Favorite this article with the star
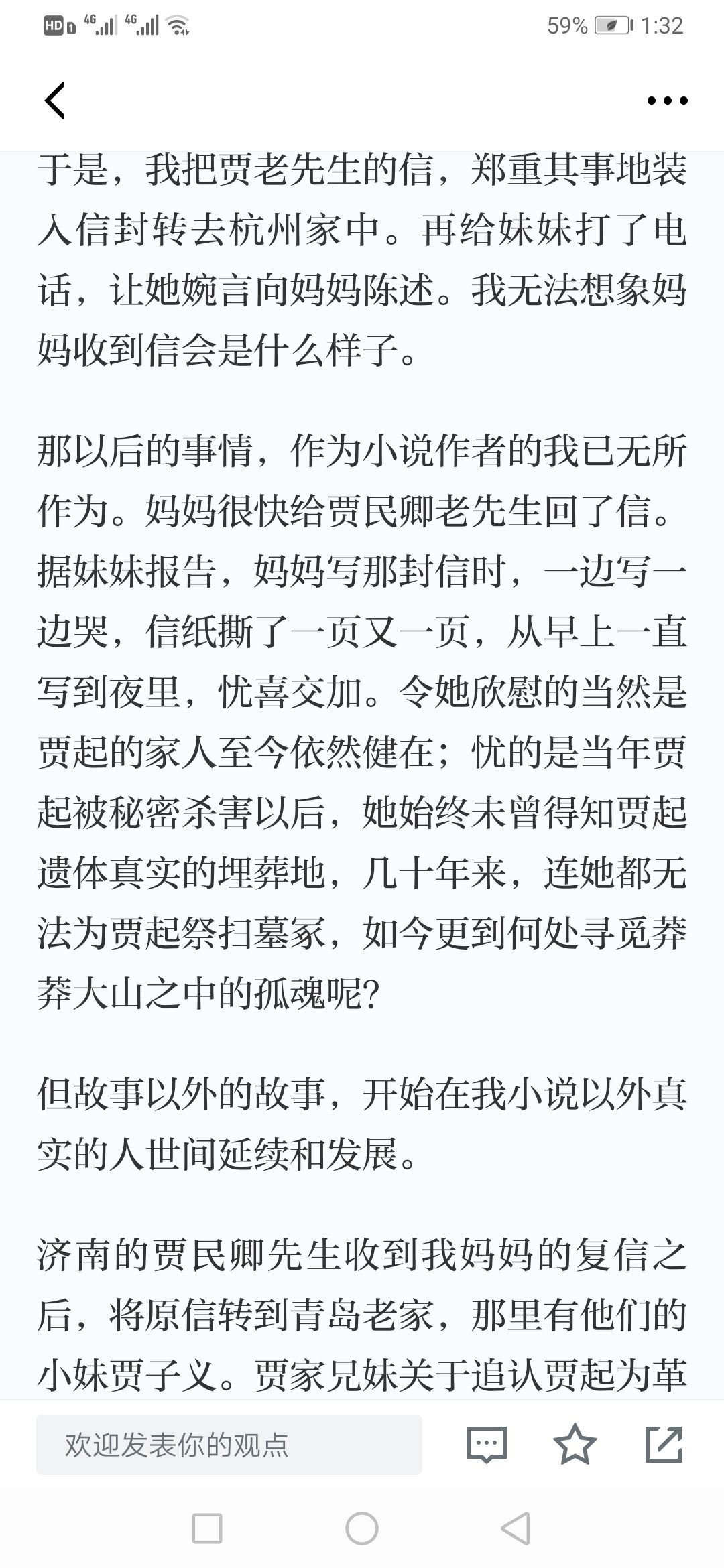This screenshot has height=1568, width=724. 575,1445
